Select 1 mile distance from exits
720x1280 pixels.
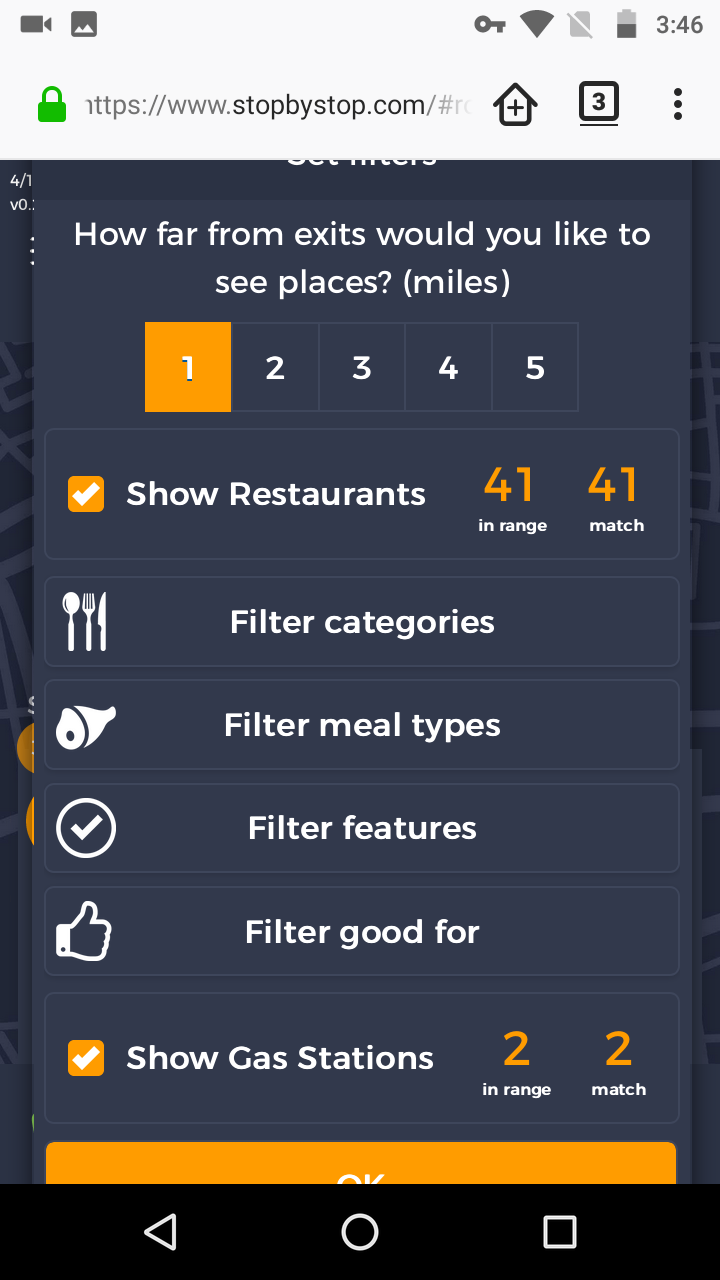(x=188, y=367)
